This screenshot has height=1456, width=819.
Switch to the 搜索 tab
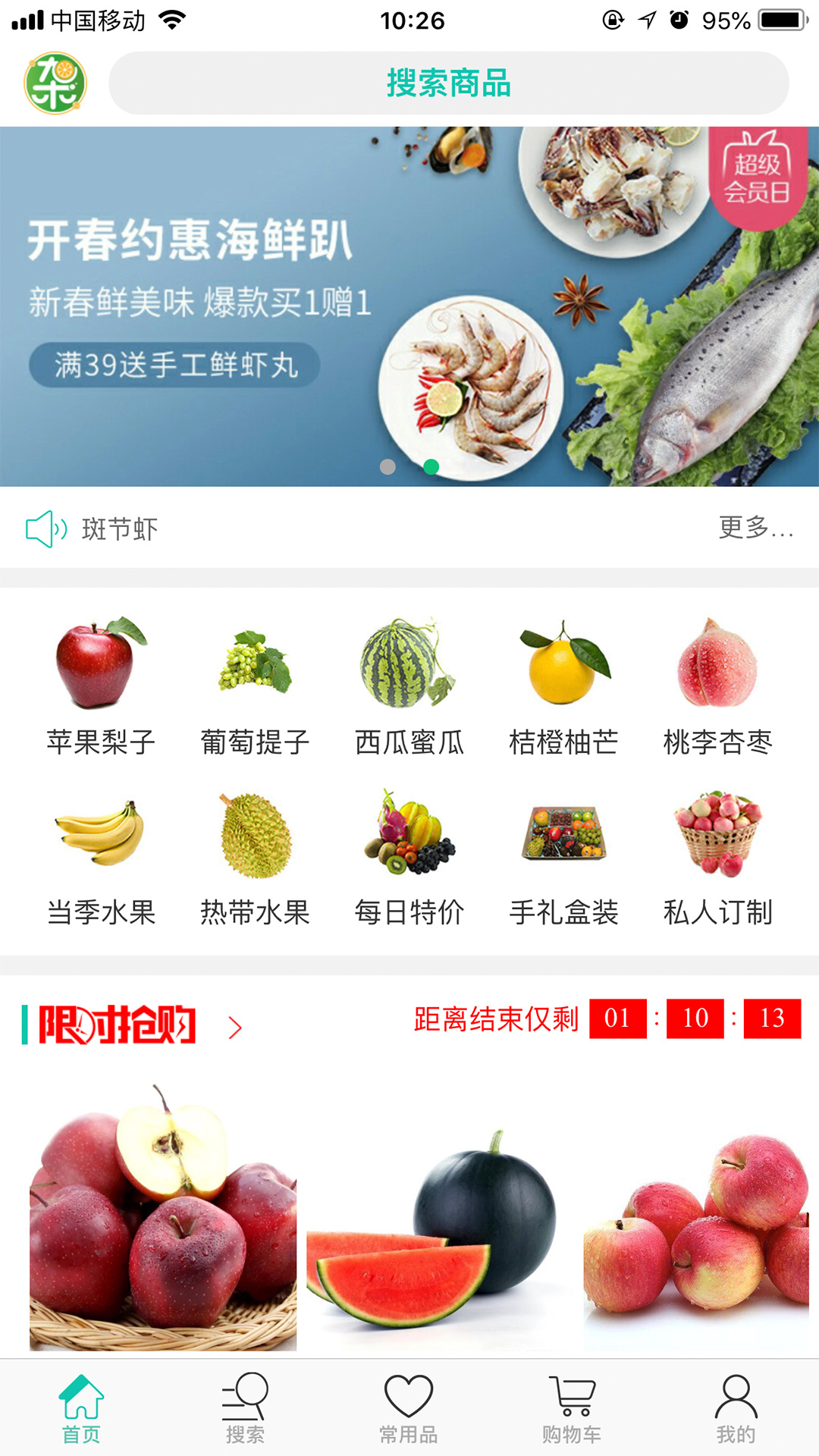pyautogui.click(x=245, y=1408)
